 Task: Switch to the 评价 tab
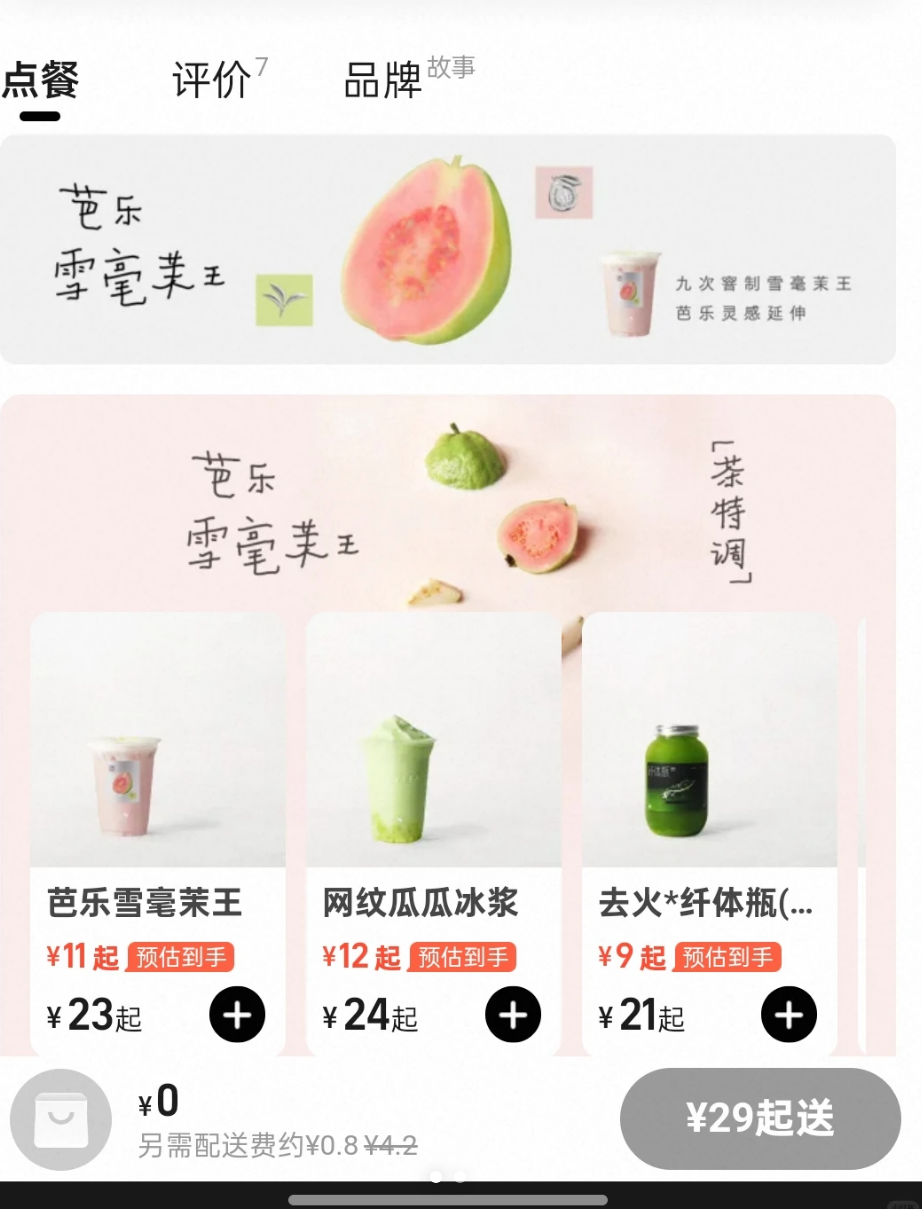[x=212, y=80]
